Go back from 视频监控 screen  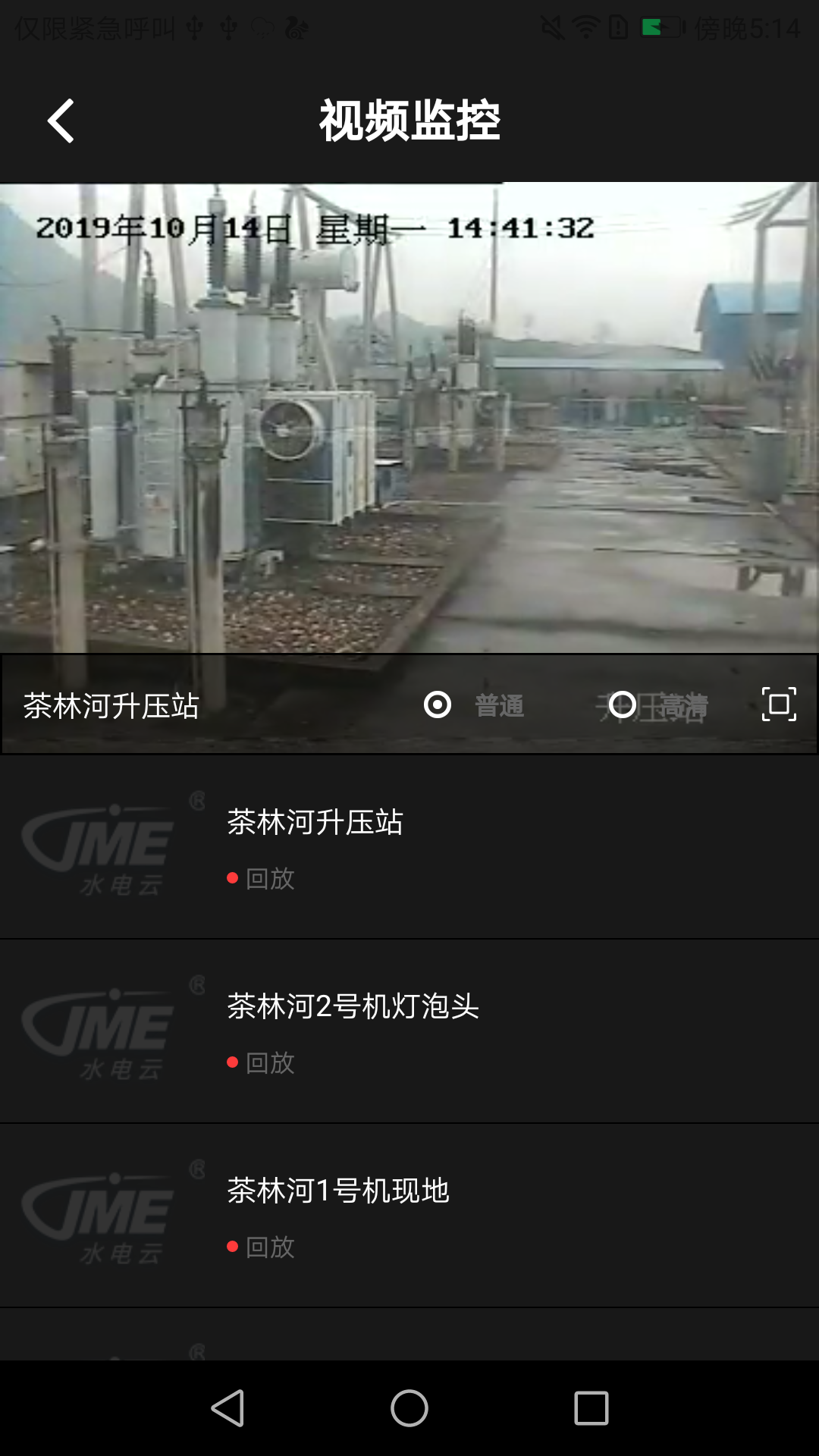coord(61,121)
